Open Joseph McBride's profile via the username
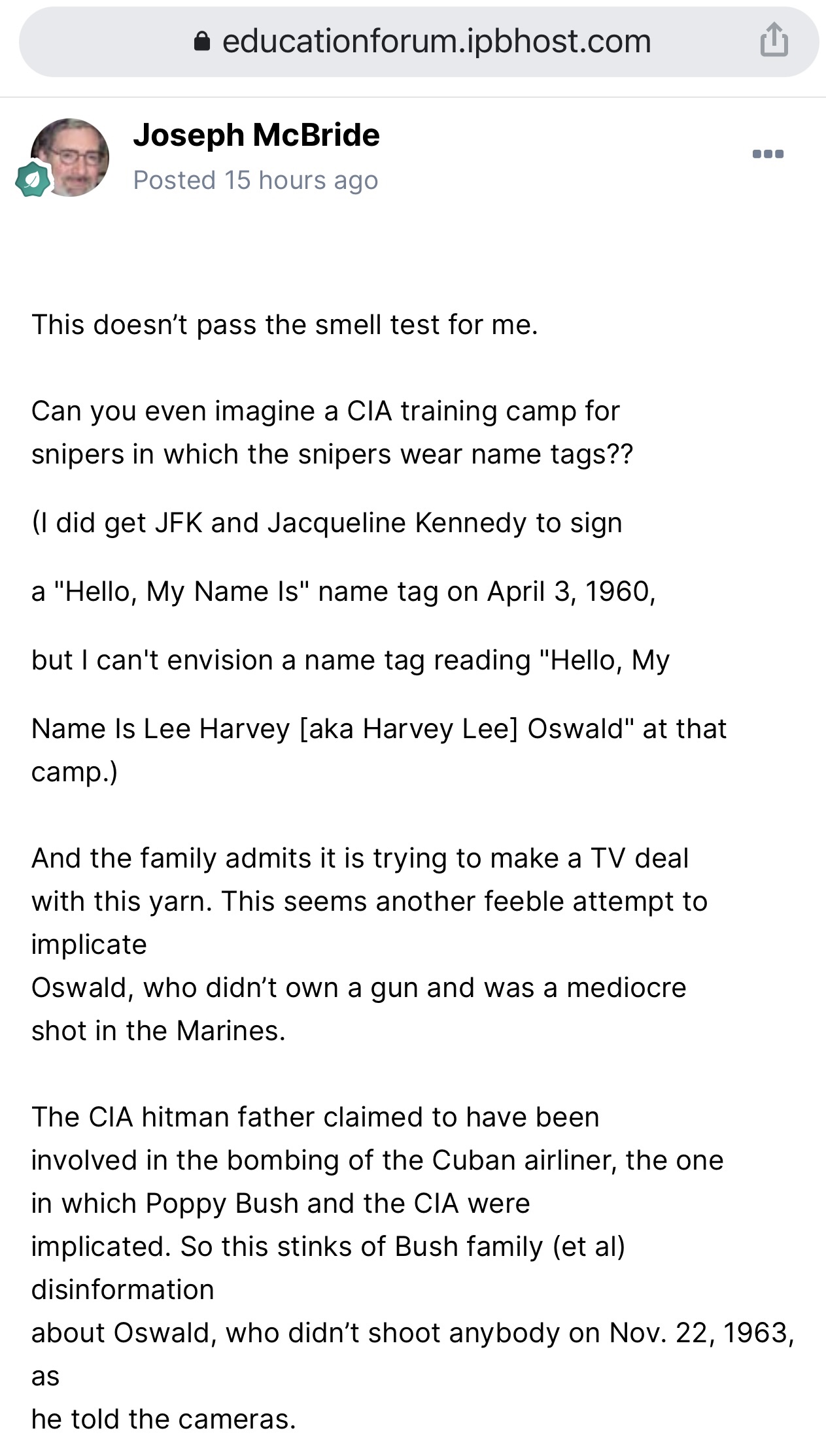The width and height of the screenshot is (826, 1456). coord(256,135)
